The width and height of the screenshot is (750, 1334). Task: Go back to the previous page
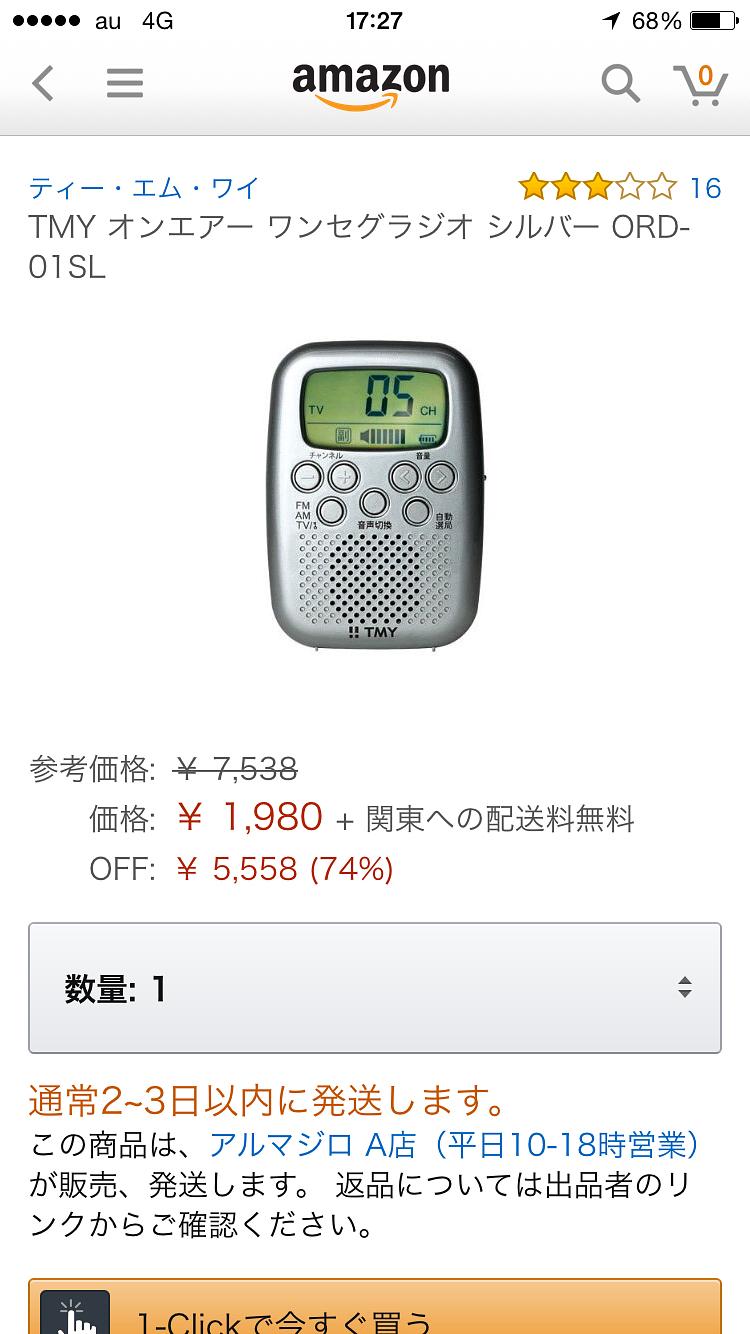(x=43, y=84)
